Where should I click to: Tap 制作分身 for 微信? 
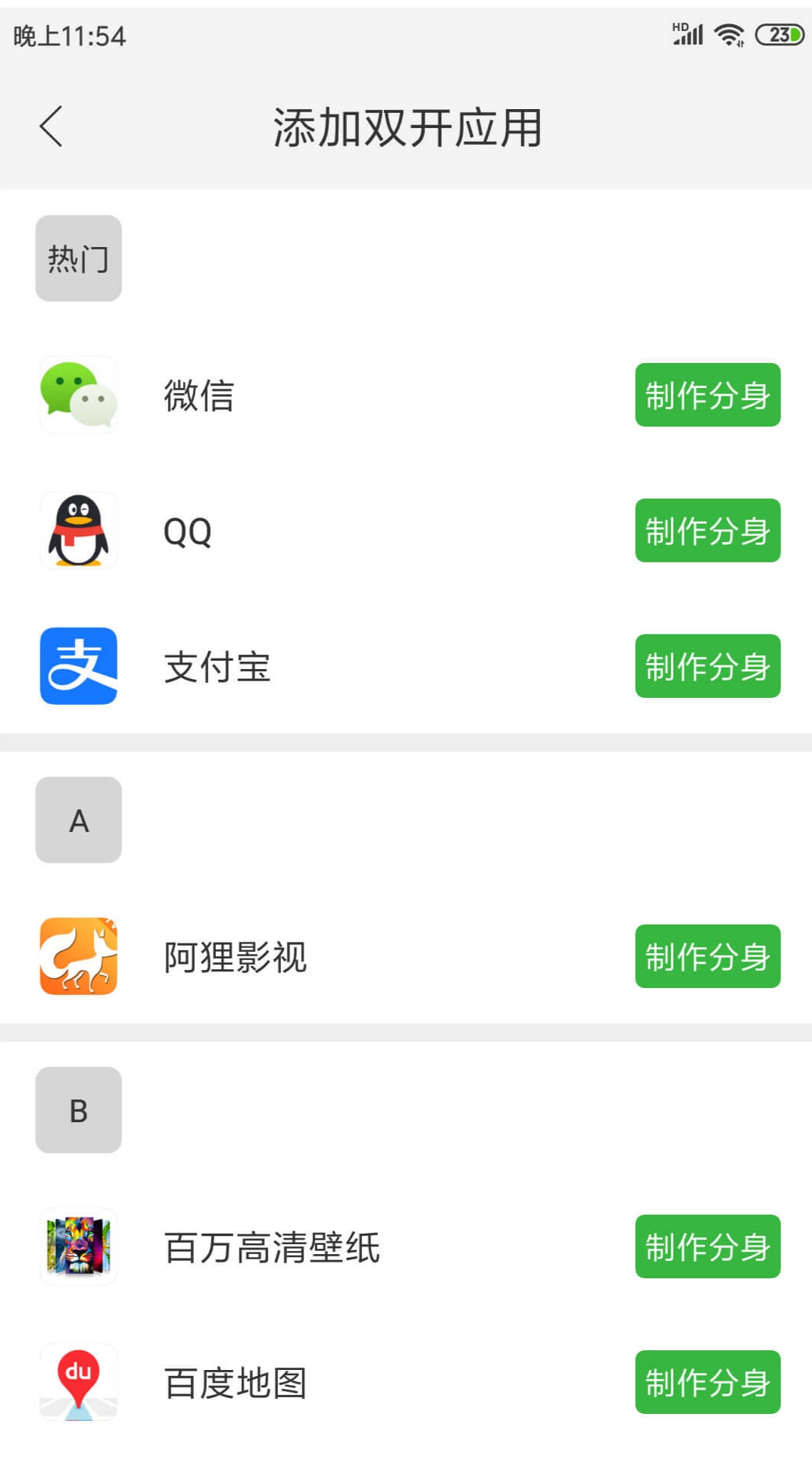tap(707, 395)
